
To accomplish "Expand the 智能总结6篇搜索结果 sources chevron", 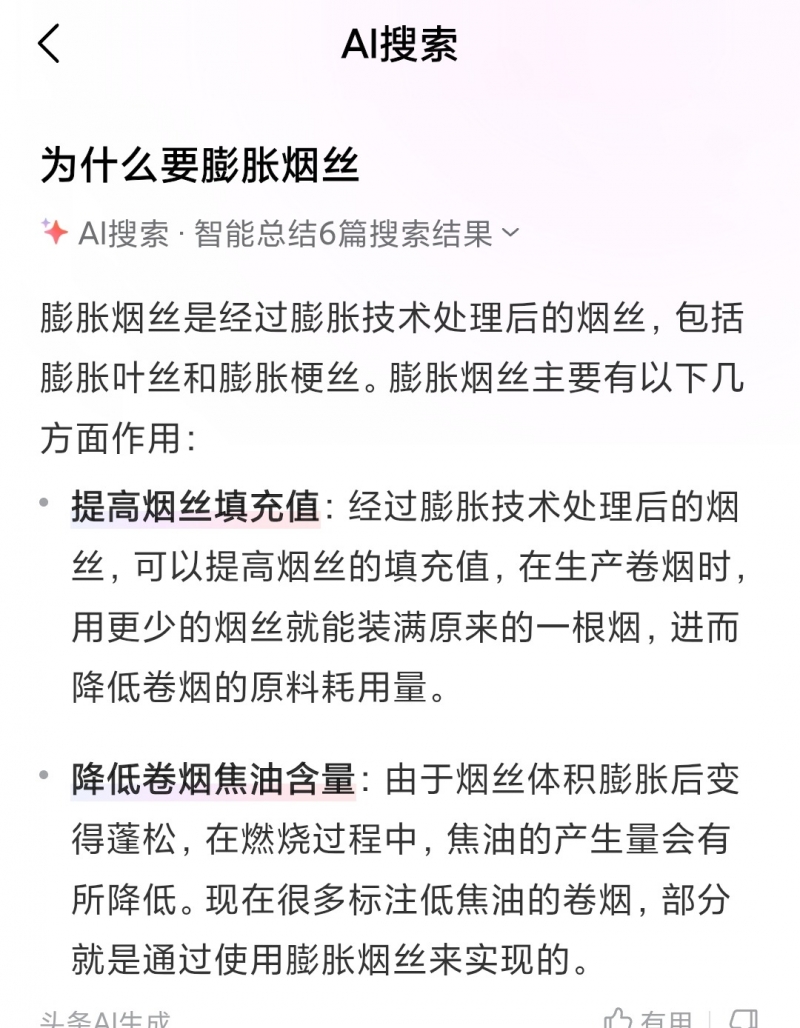I will 510,234.
